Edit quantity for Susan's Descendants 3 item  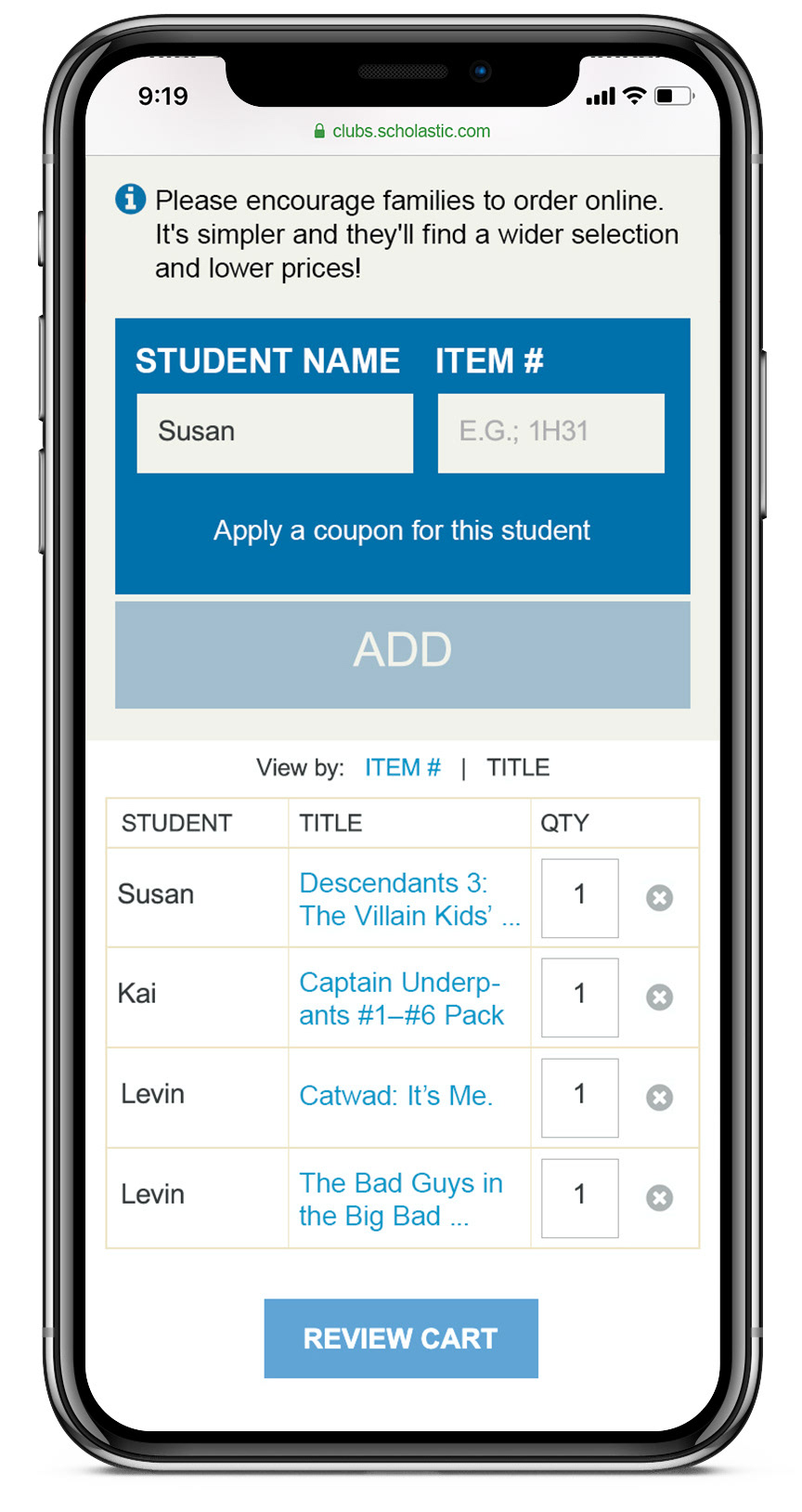click(579, 897)
